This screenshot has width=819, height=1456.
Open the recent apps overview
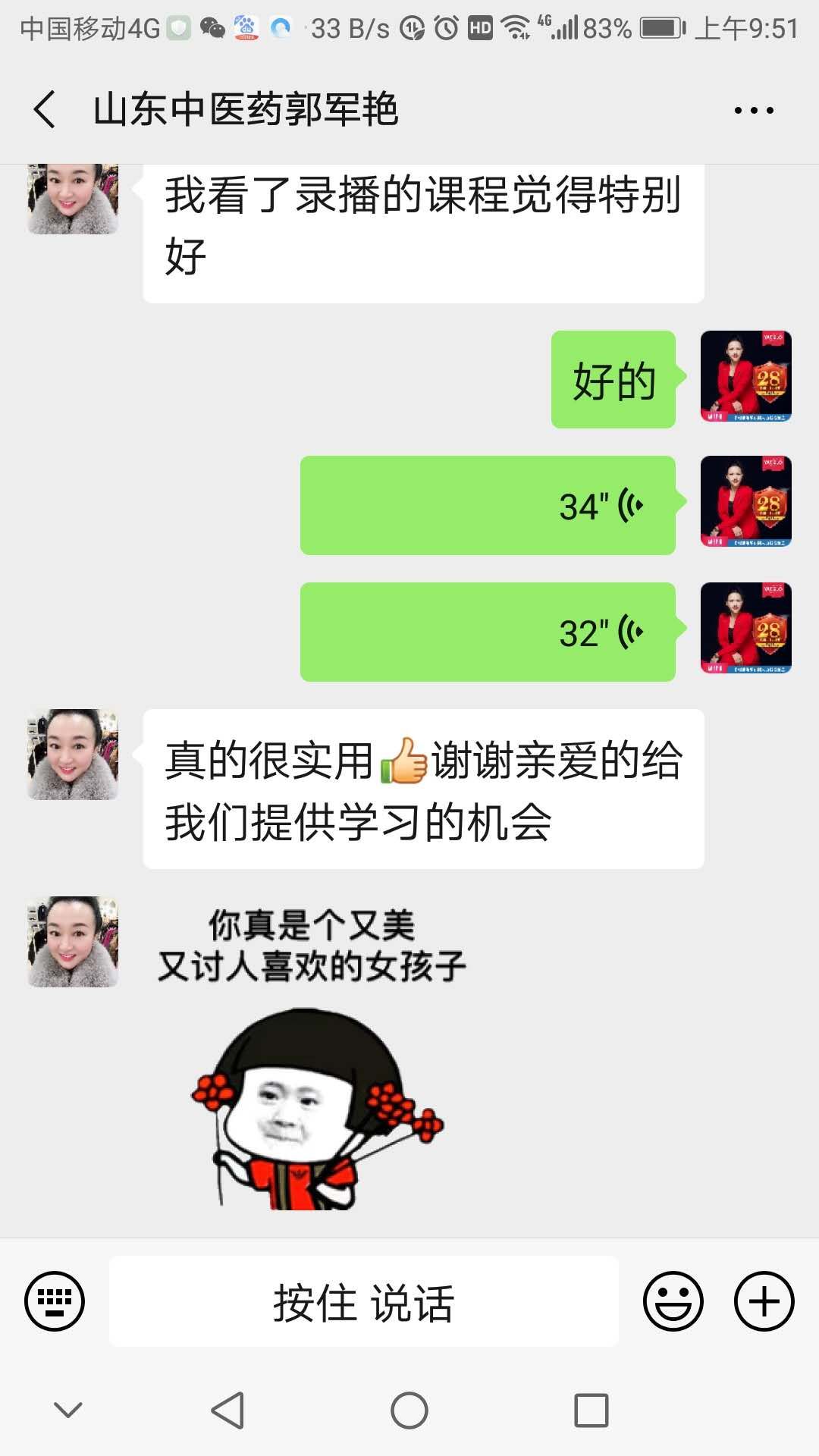click(x=591, y=1410)
